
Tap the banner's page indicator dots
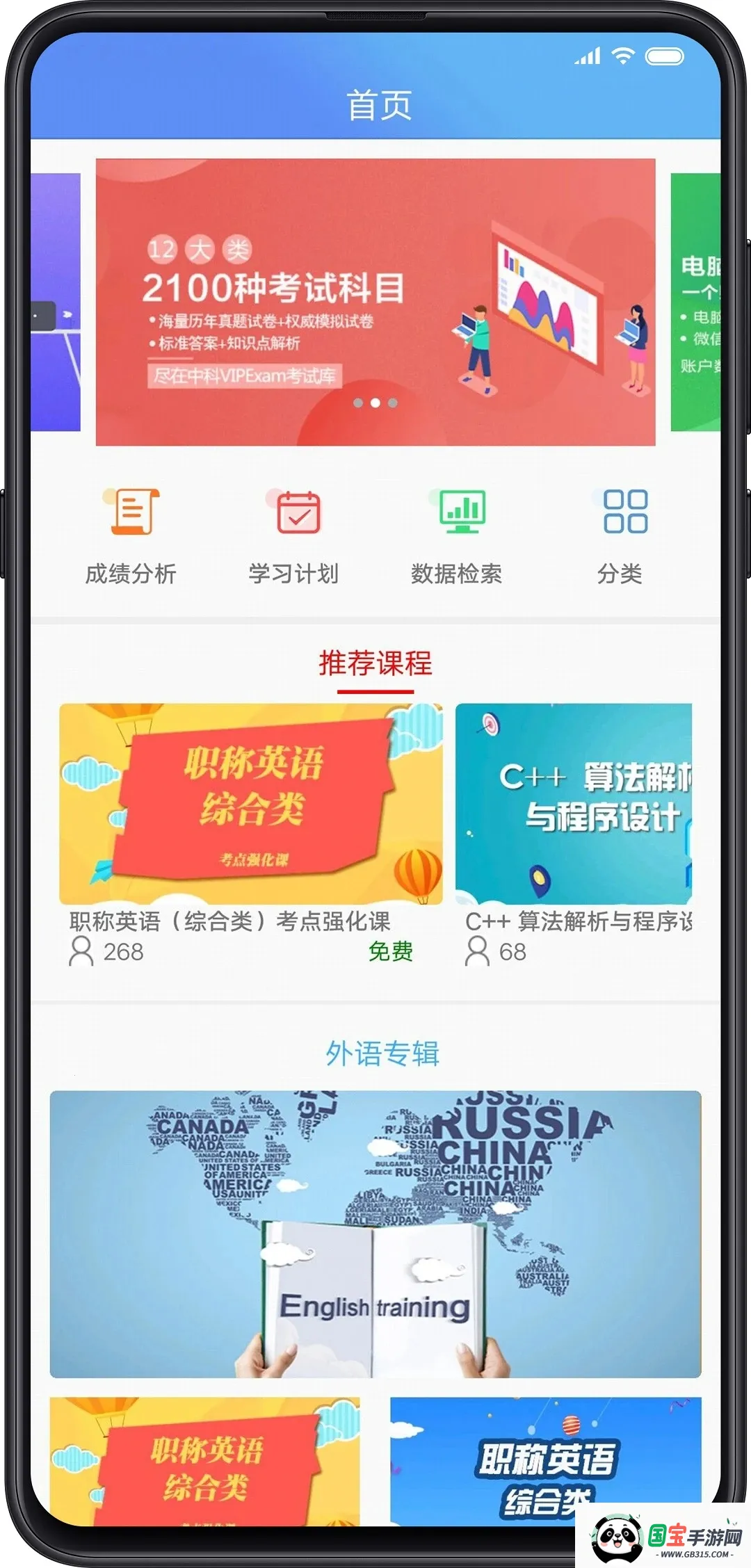[375, 403]
